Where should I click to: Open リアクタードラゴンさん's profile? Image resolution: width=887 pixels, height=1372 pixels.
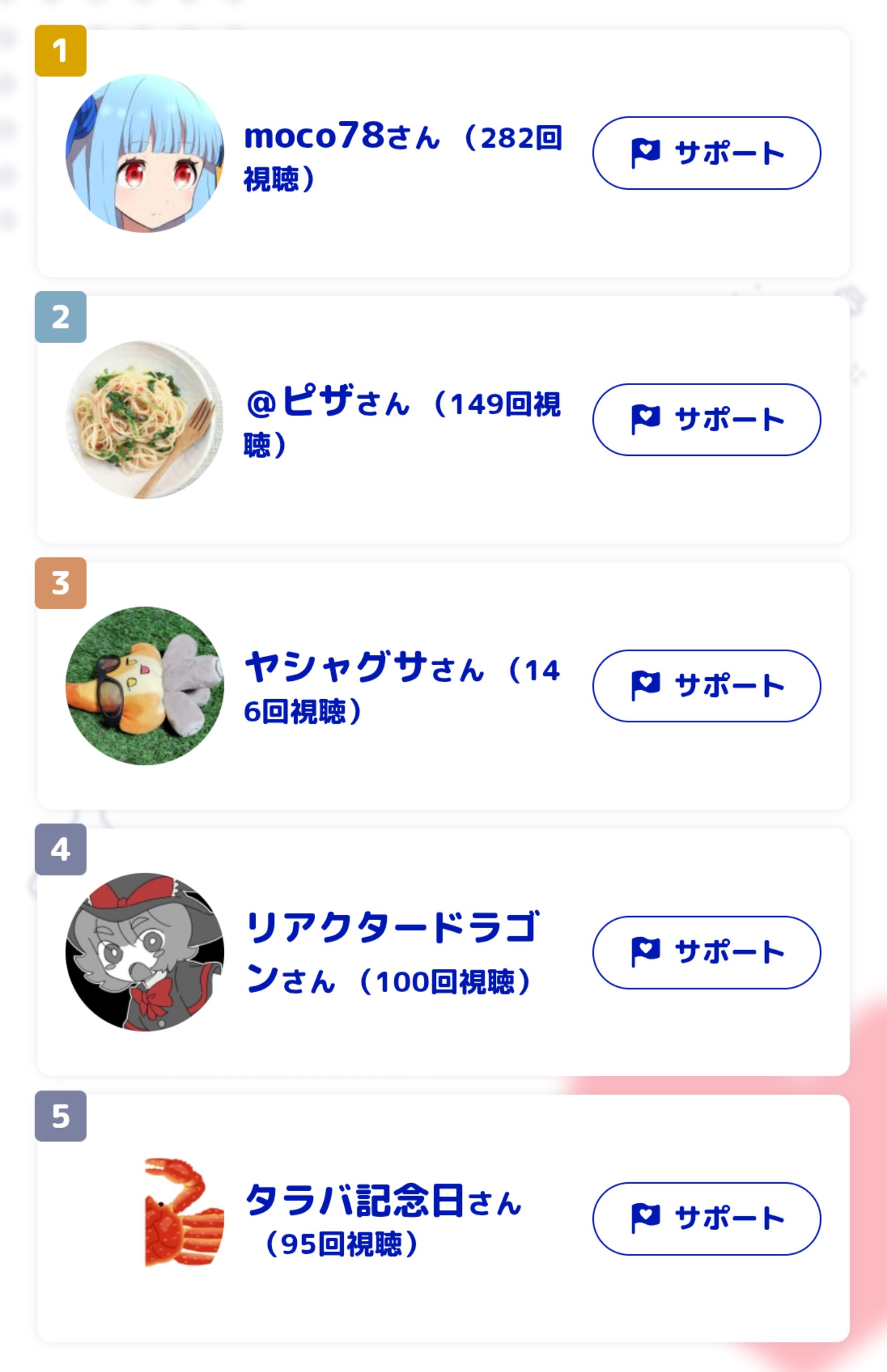[392, 929]
